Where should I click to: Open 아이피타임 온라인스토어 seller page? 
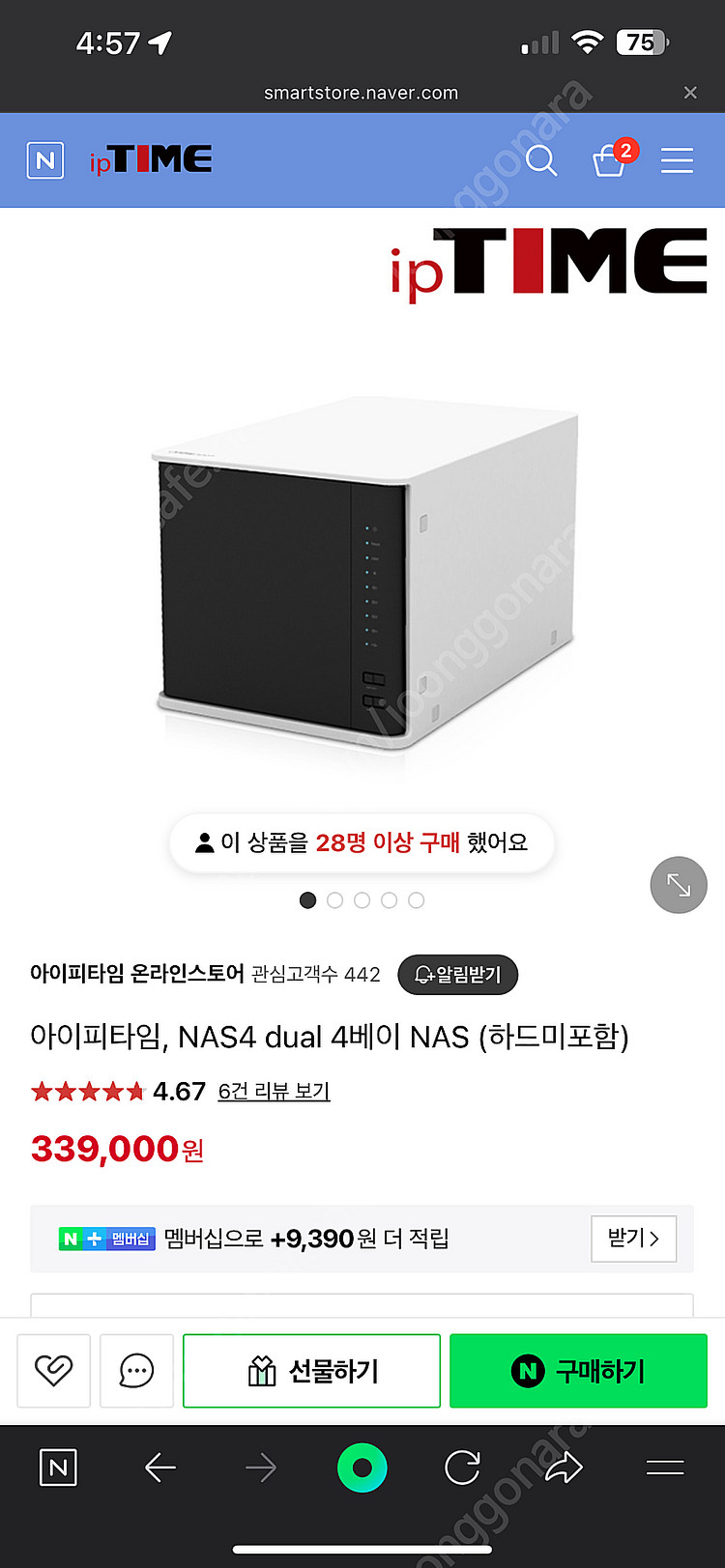(x=136, y=974)
